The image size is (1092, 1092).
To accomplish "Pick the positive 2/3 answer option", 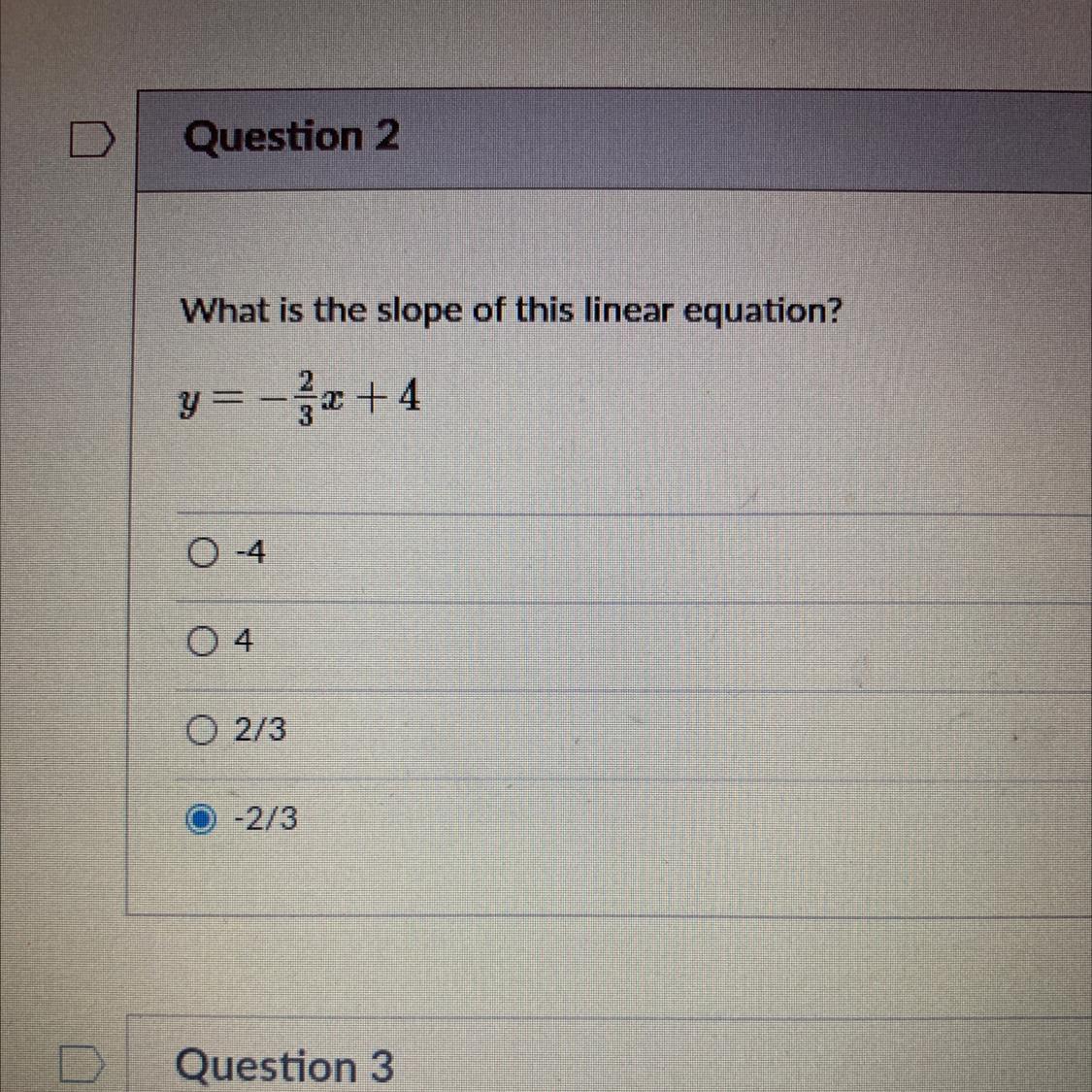I will coord(202,729).
